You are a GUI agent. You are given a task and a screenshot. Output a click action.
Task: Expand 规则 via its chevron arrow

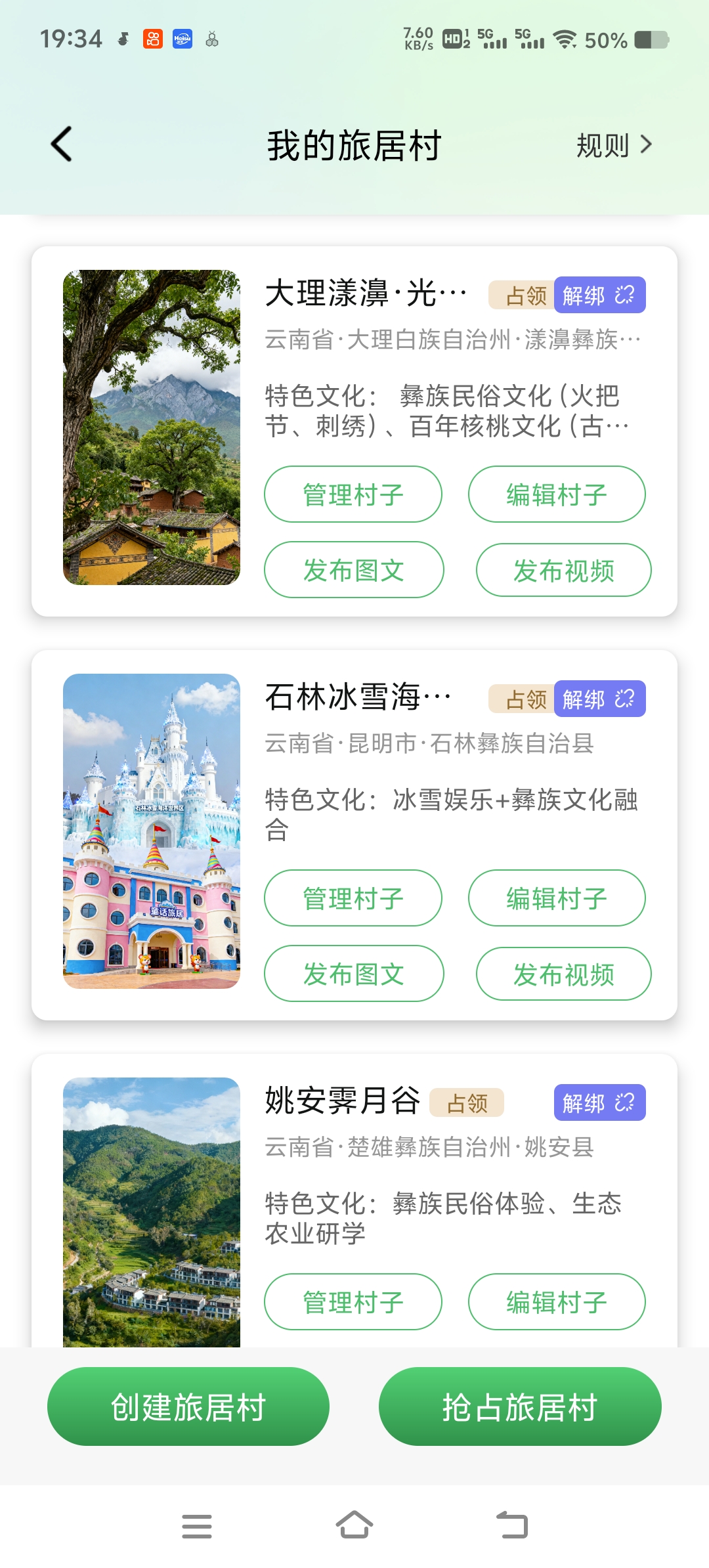647,146
